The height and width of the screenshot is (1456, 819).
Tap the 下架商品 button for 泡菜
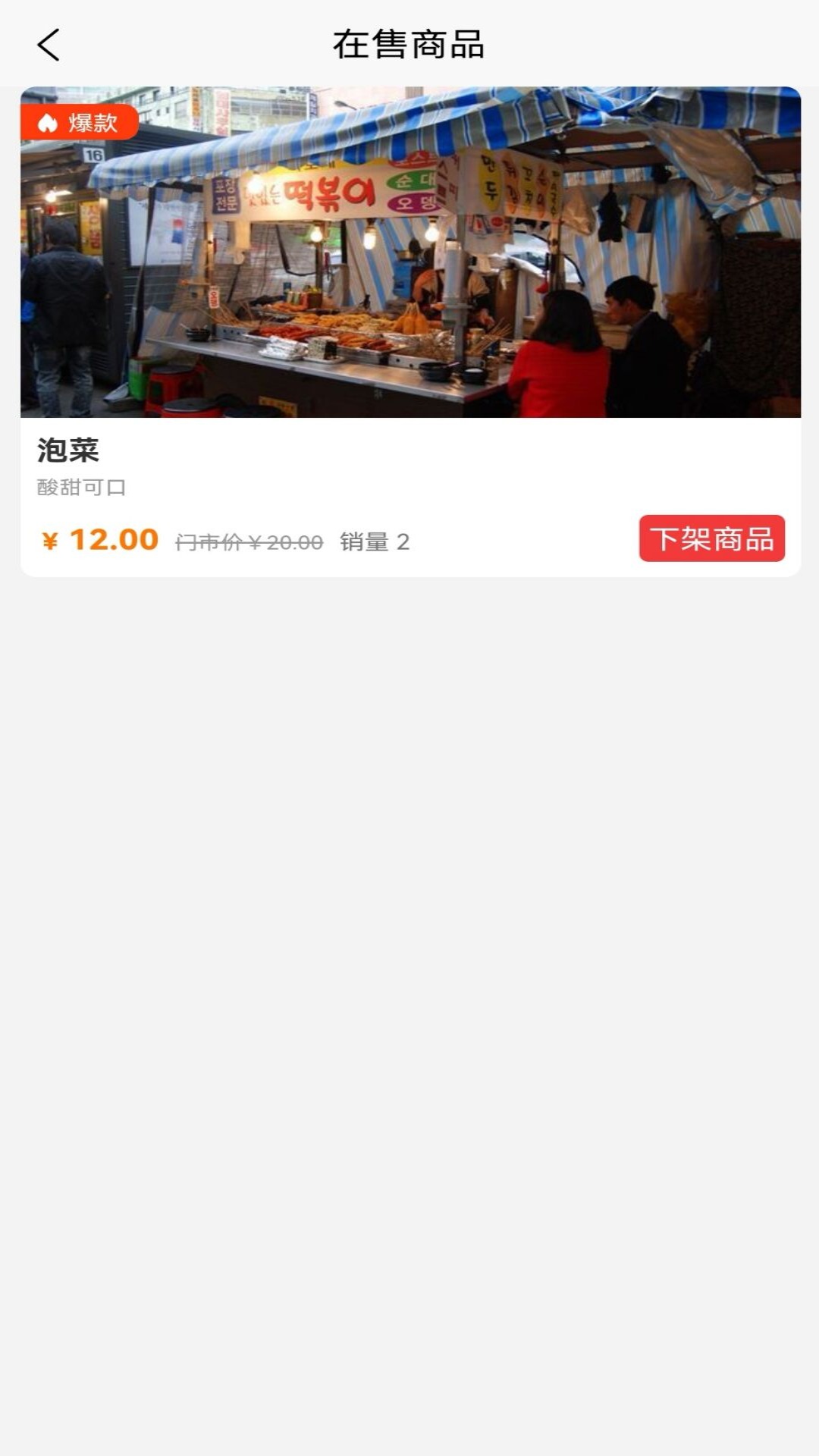coord(711,539)
